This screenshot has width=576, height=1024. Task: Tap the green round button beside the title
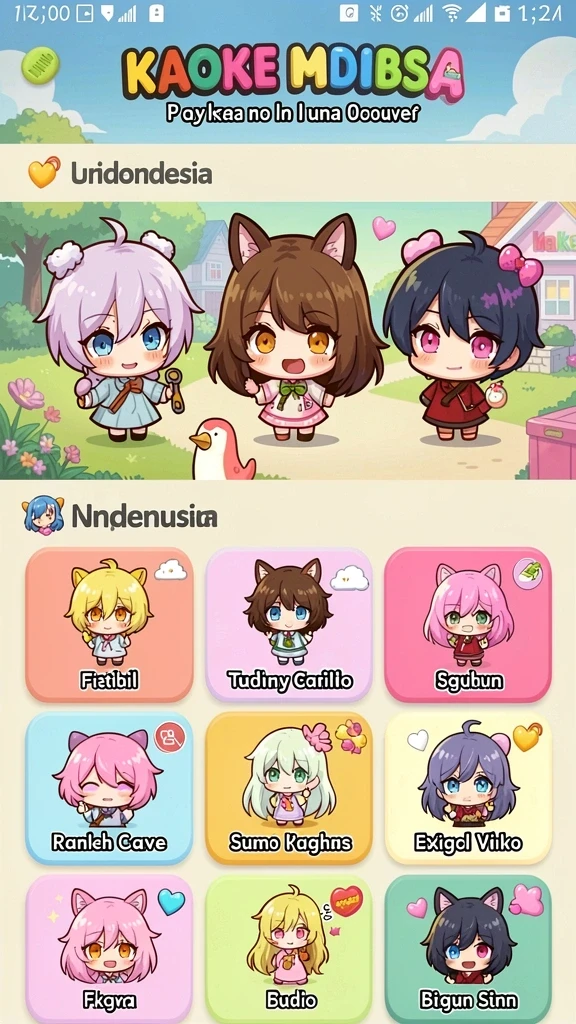40,66
